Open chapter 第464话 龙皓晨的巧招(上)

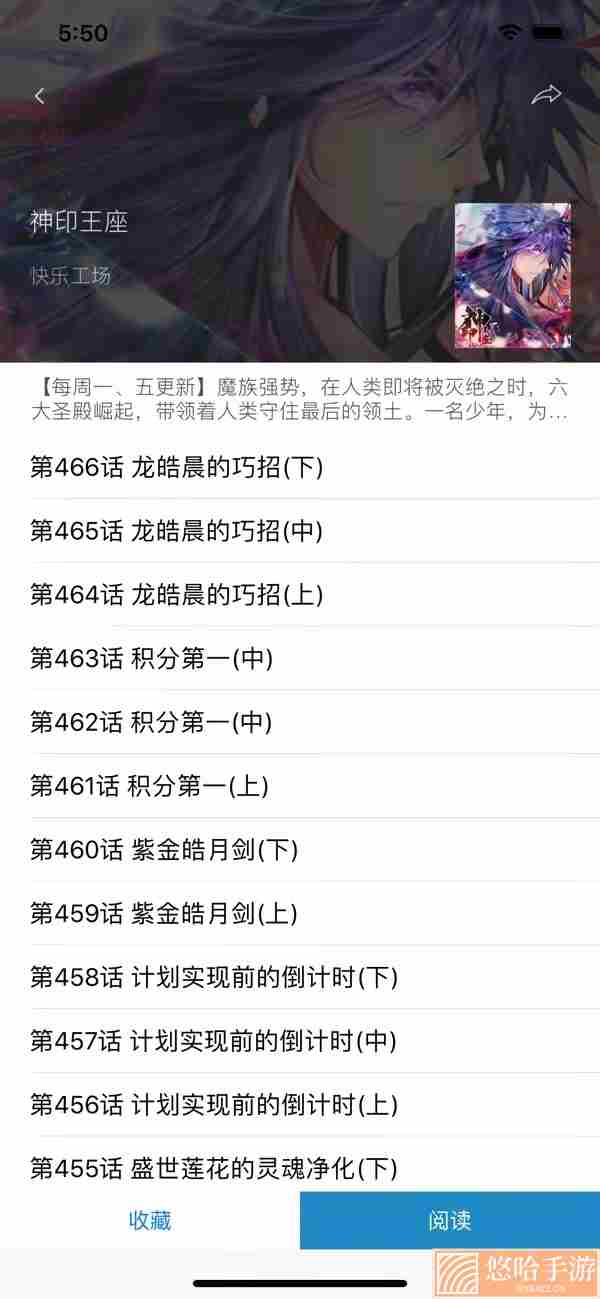point(300,595)
